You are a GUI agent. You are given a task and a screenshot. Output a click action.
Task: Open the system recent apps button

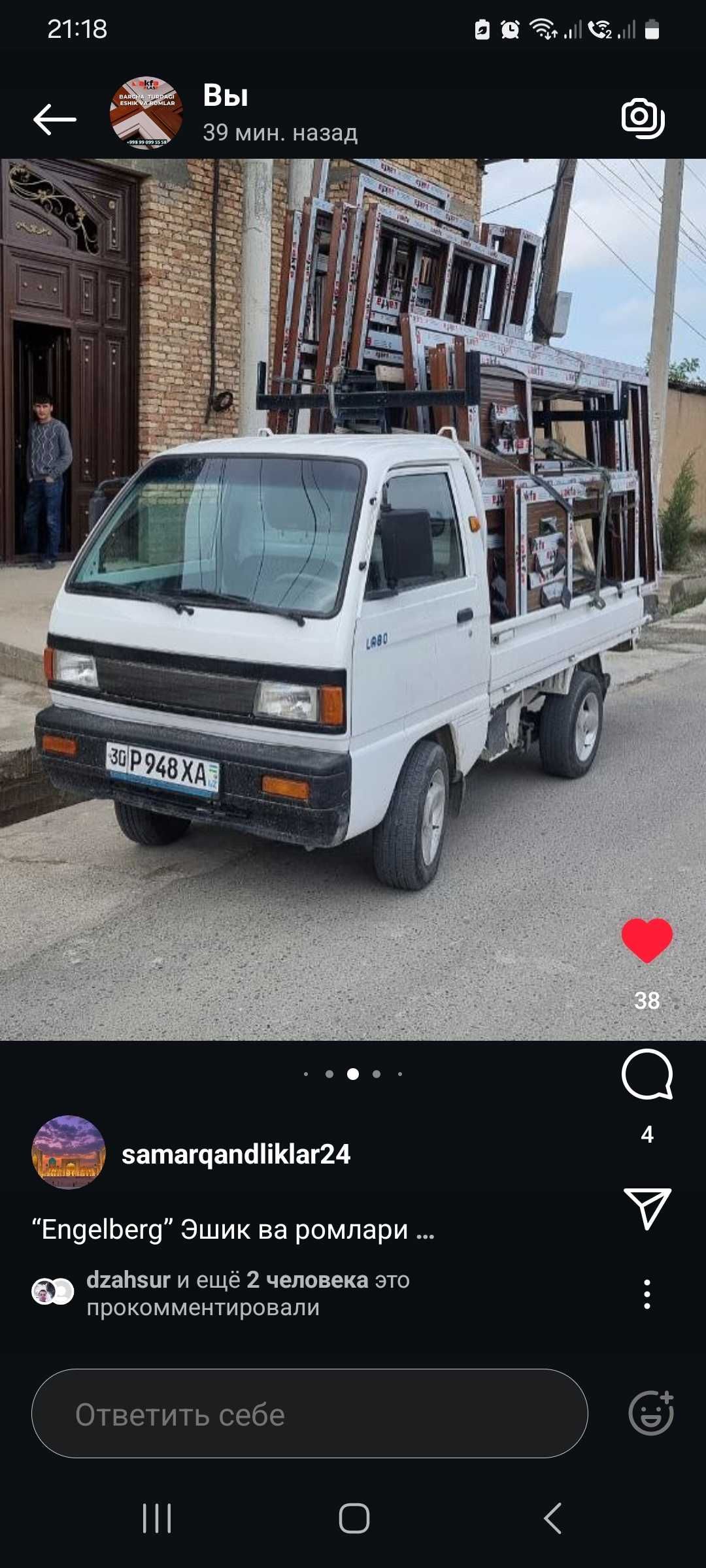[x=157, y=1518]
